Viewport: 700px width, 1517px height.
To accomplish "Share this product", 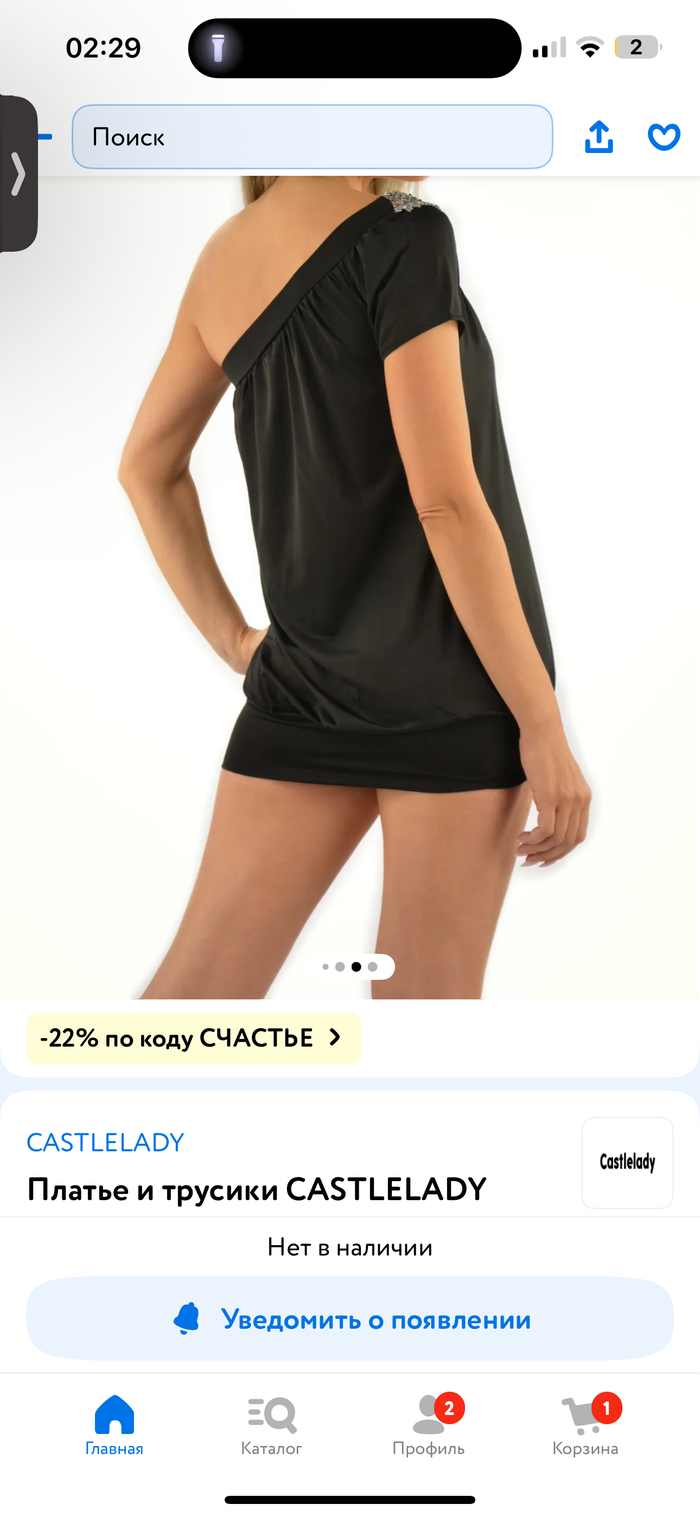I will [x=598, y=137].
